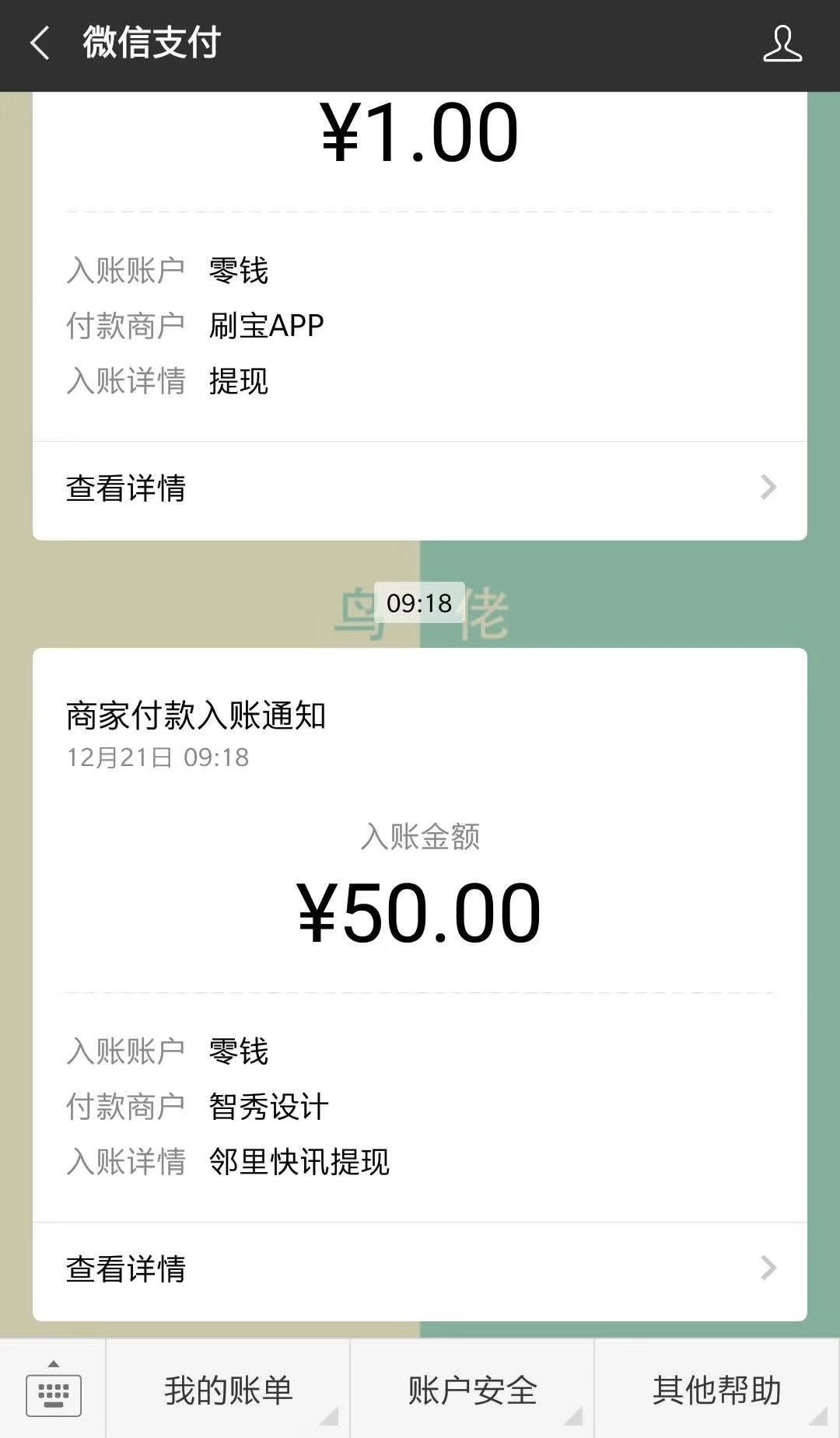Open 账户安全 menu

coord(472,1390)
